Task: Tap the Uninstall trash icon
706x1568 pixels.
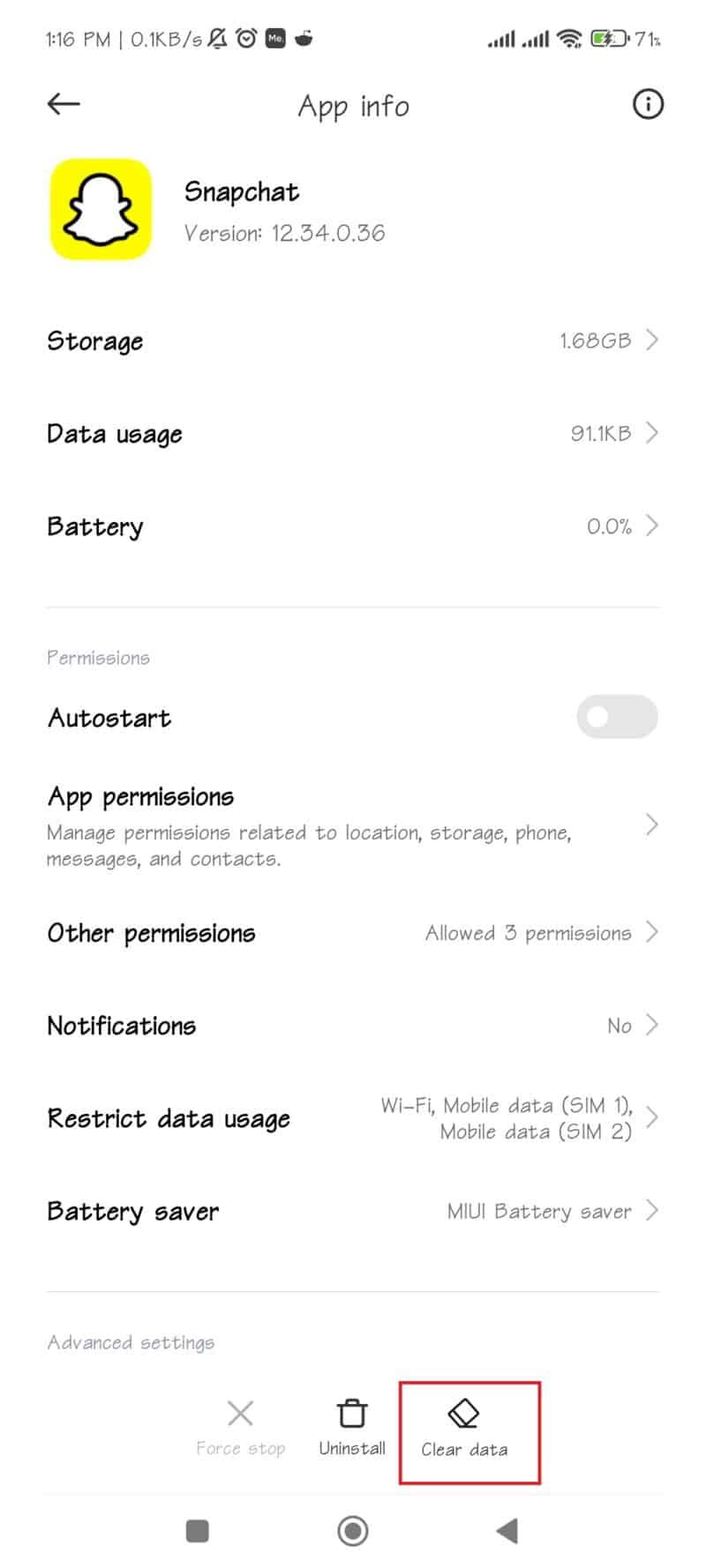Action: point(352,1413)
